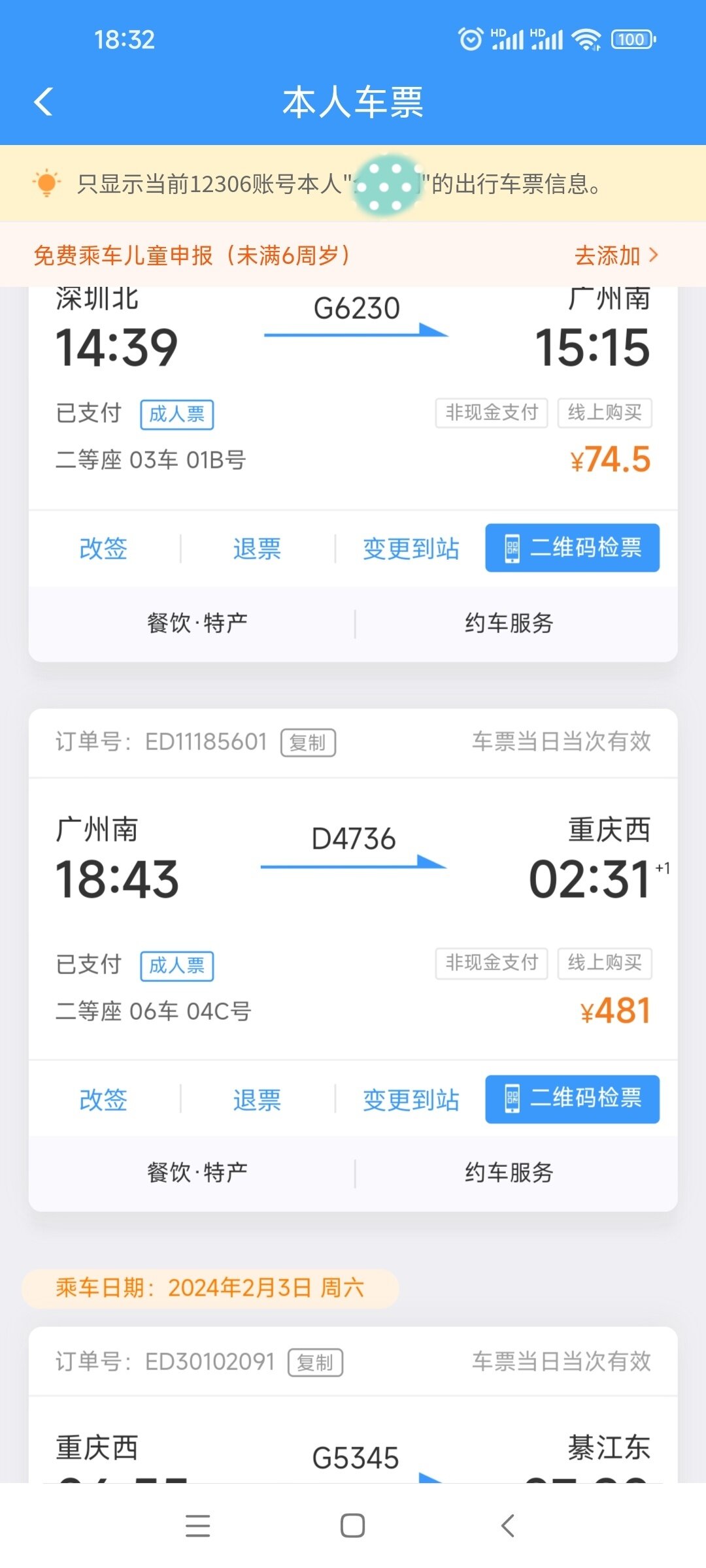The width and height of the screenshot is (706, 1568).
Task: Copy order number ED30102091
Action: coord(316,1363)
